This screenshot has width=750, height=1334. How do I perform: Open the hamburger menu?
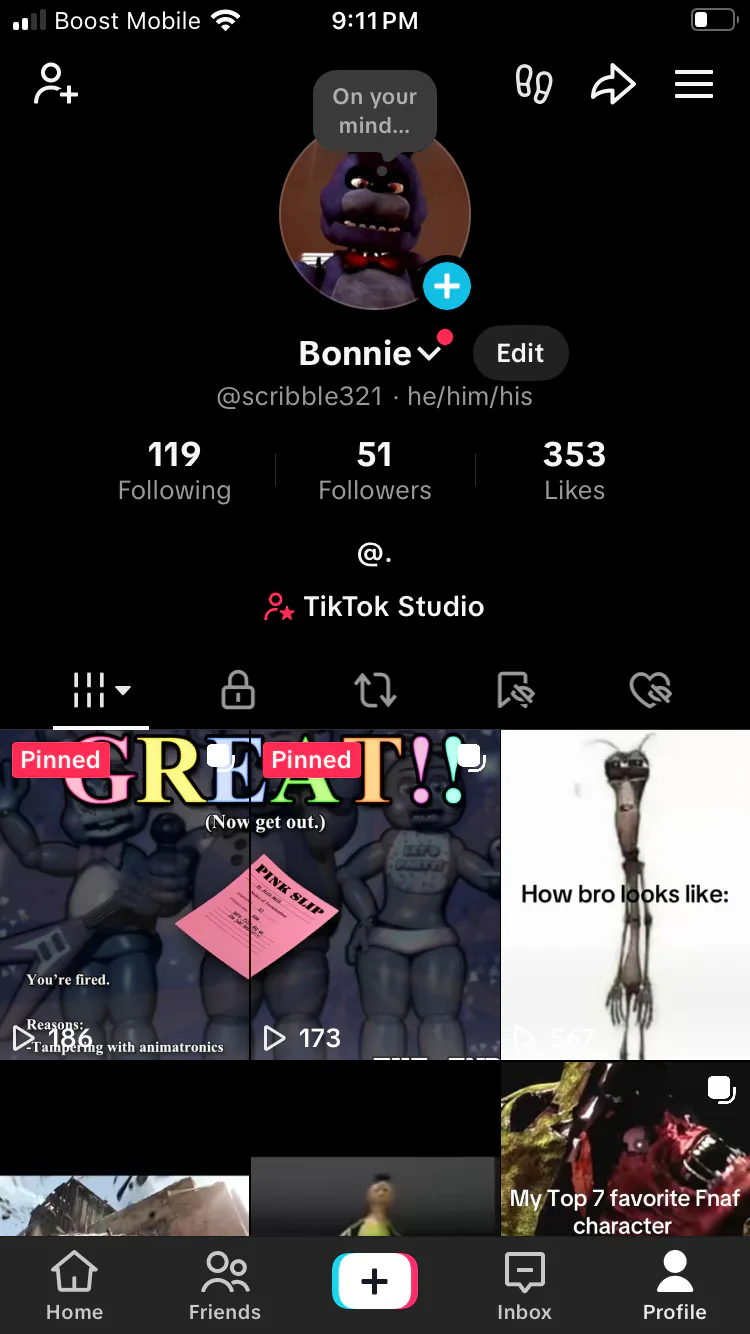click(x=693, y=84)
